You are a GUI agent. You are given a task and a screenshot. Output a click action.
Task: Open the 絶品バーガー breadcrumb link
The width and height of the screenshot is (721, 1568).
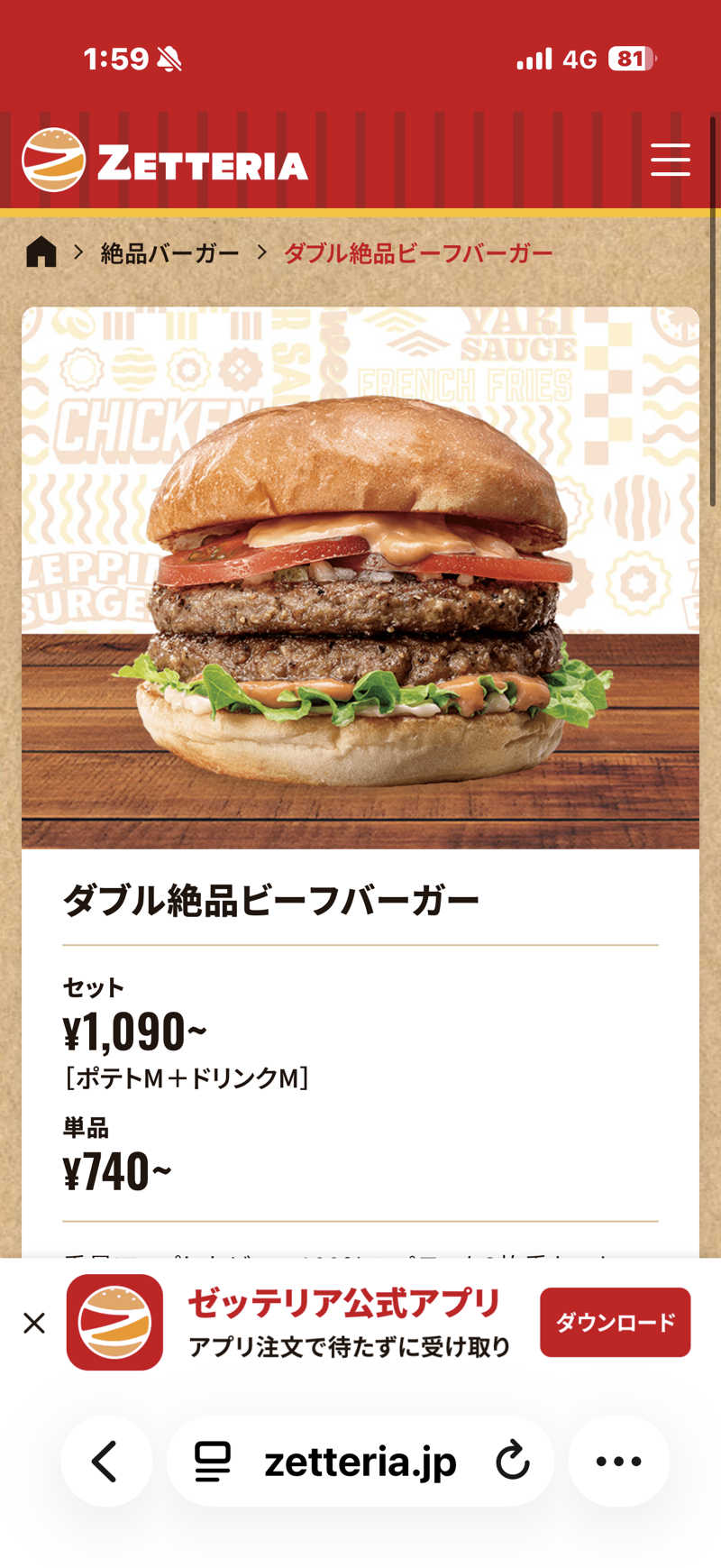point(169,253)
